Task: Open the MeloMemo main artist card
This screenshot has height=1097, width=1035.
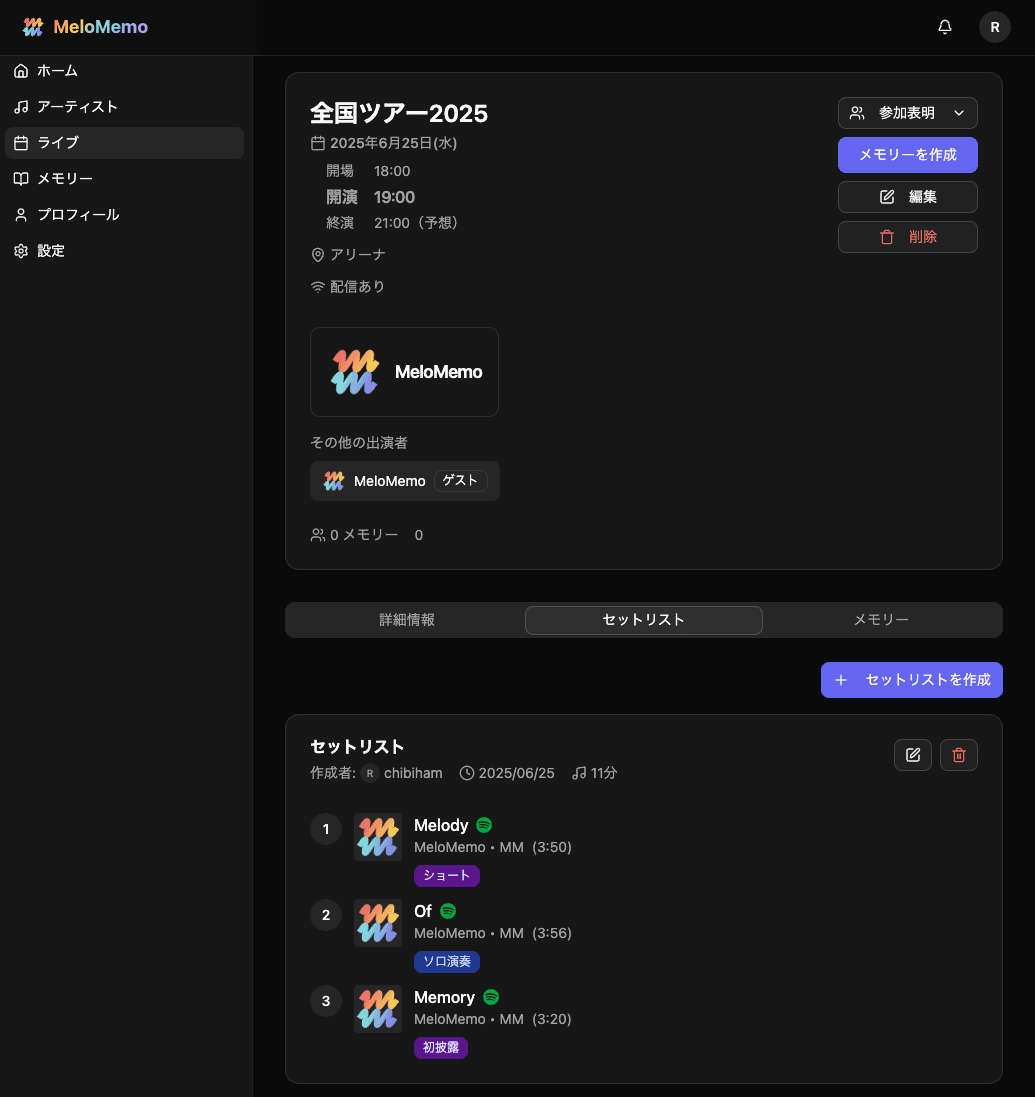Action: pyautogui.click(x=404, y=372)
